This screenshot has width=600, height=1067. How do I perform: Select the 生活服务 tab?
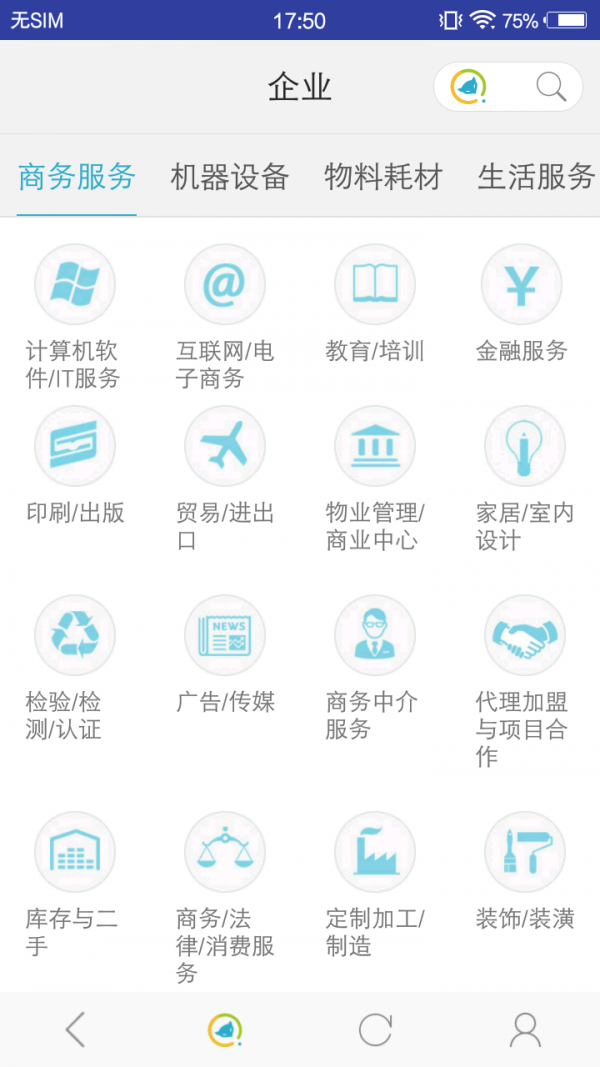pyautogui.click(x=536, y=177)
